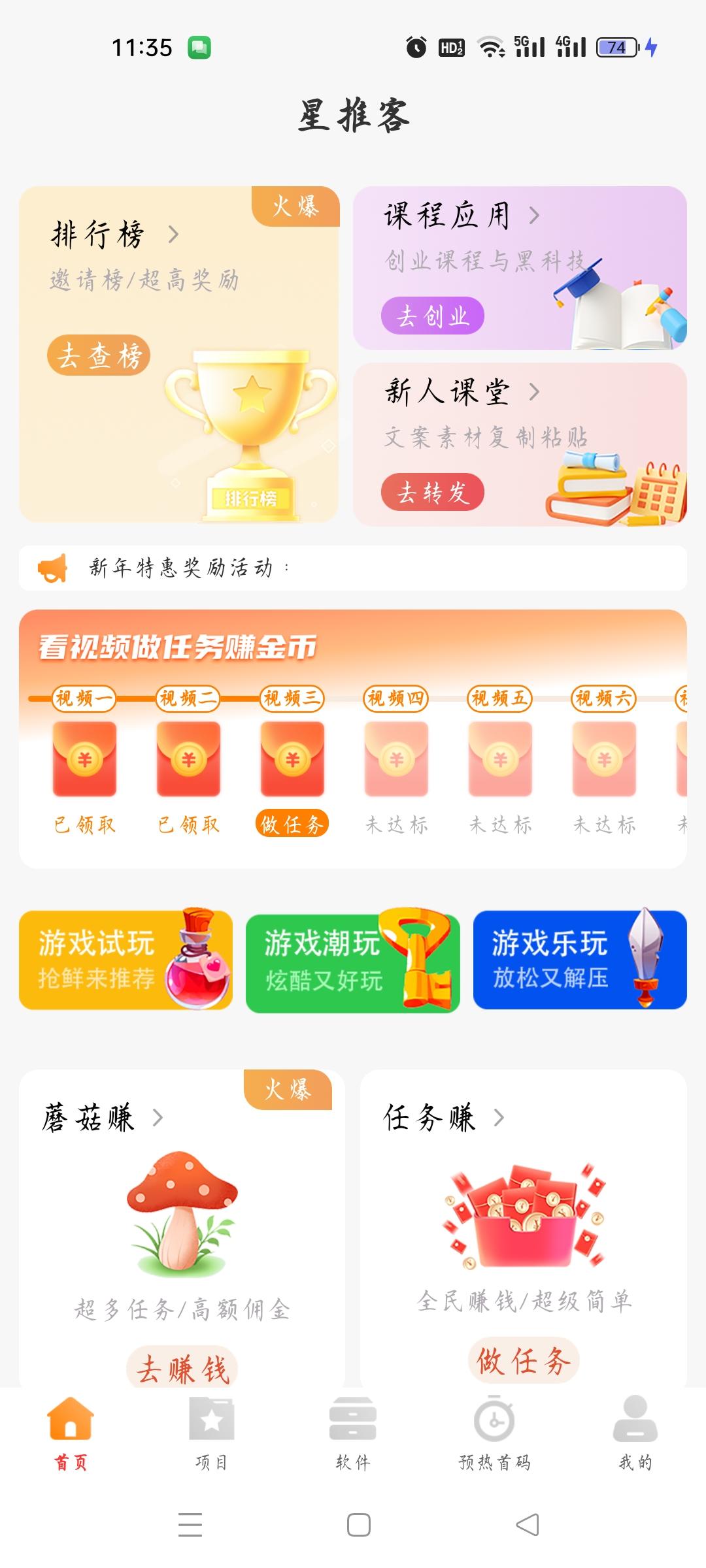Tap 做任务 under 视频三
This screenshot has height=1568, width=706.
click(x=292, y=825)
